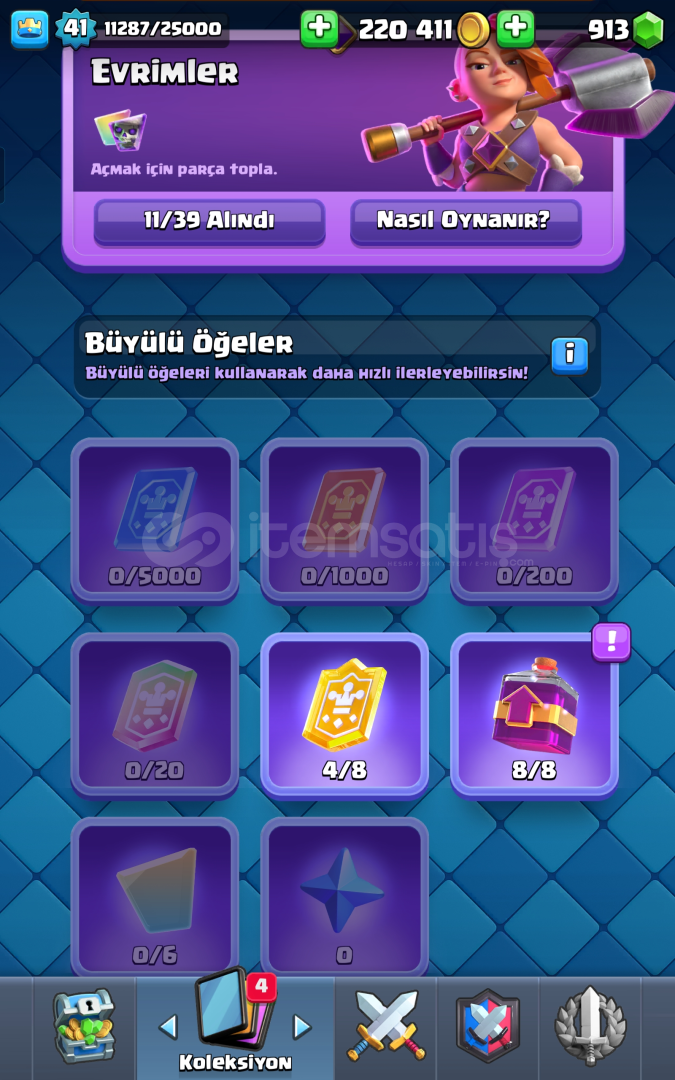
Task: Tap the 11/39 Alındı button
Action: (209, 221)
